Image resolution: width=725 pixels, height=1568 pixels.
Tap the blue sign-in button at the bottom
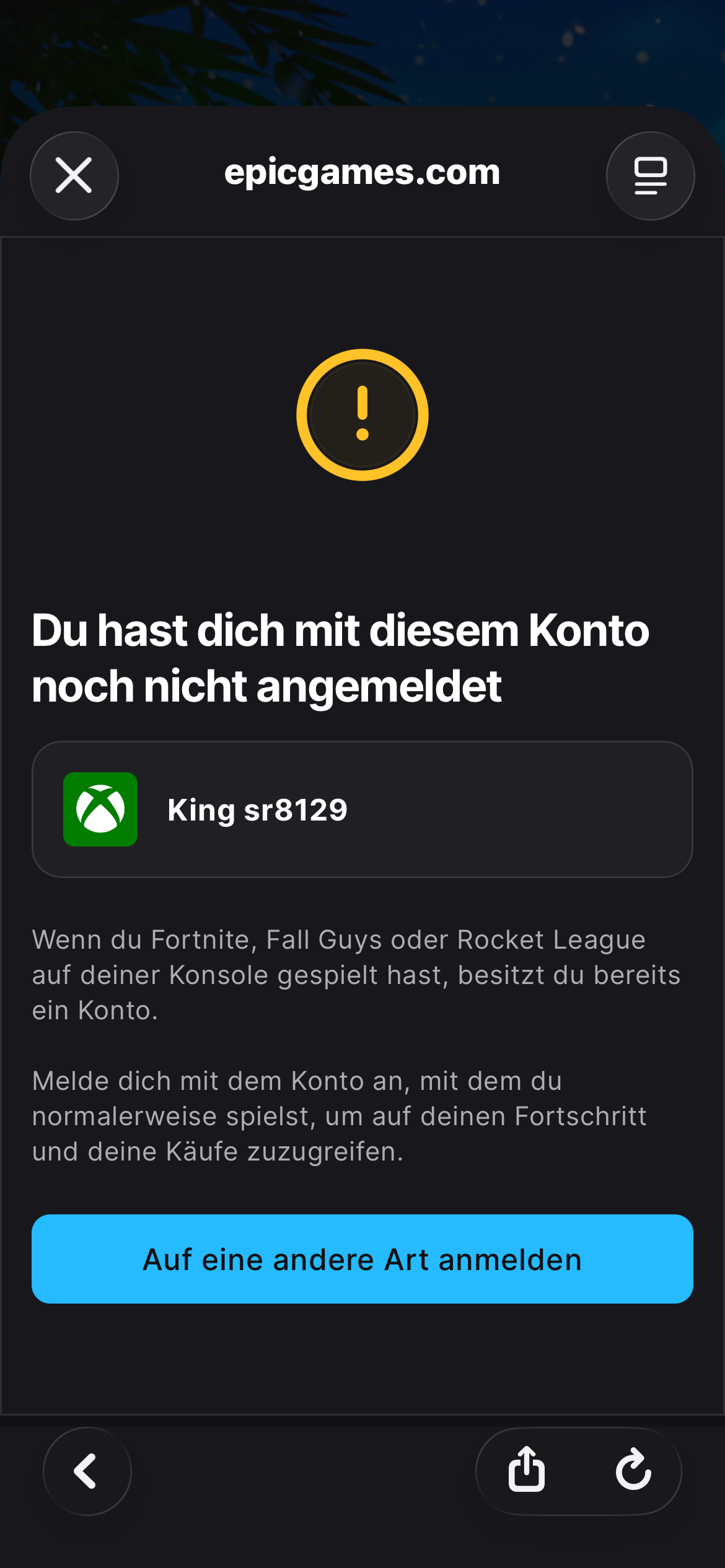(x=362, y=1258)
